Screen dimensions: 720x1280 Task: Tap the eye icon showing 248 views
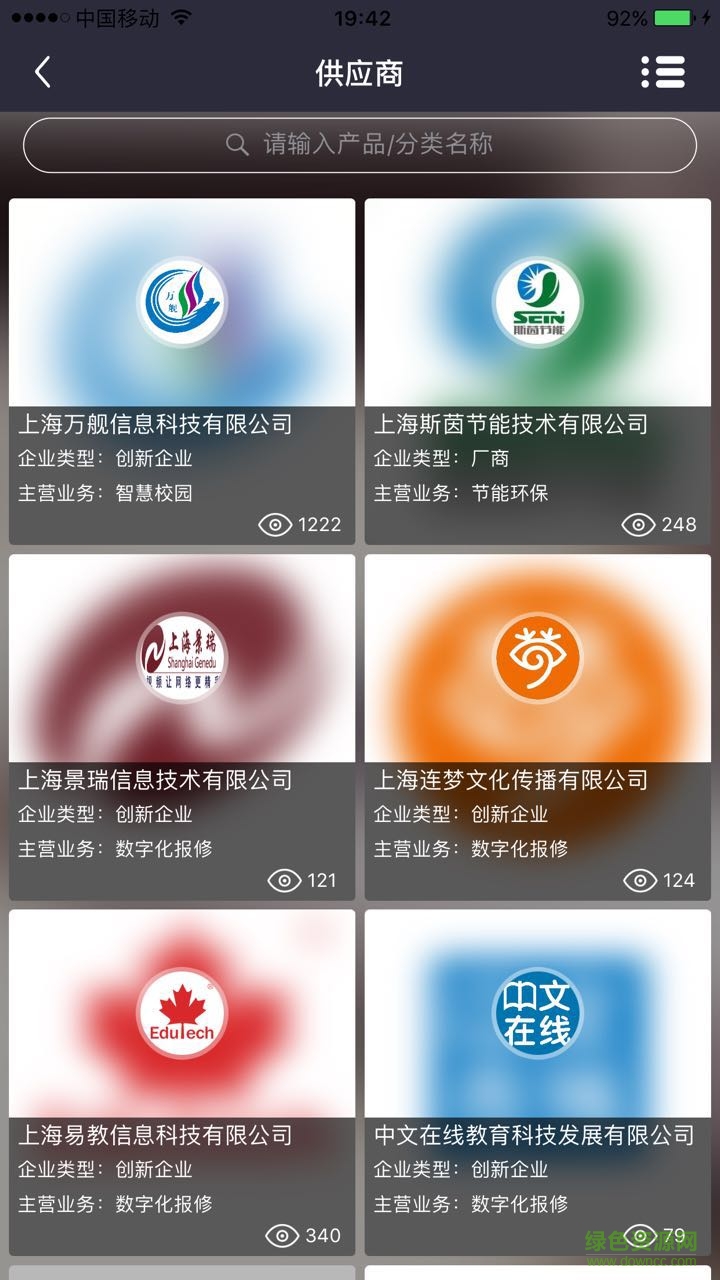tap(639, 524)
